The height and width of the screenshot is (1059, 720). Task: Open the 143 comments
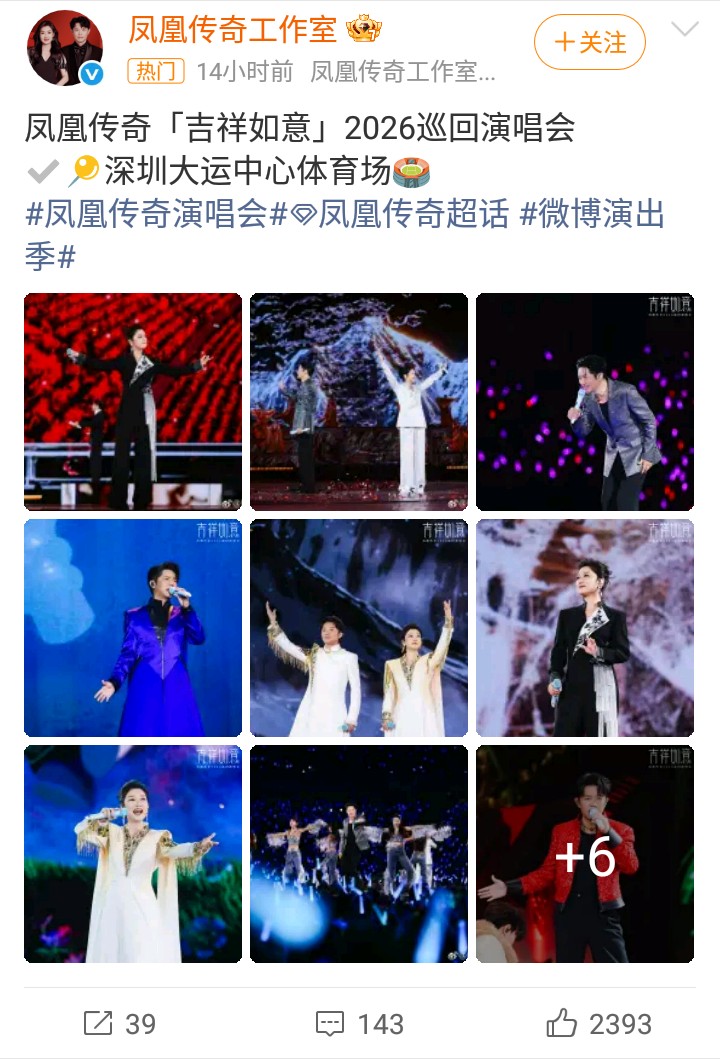tap(359, 1024)
